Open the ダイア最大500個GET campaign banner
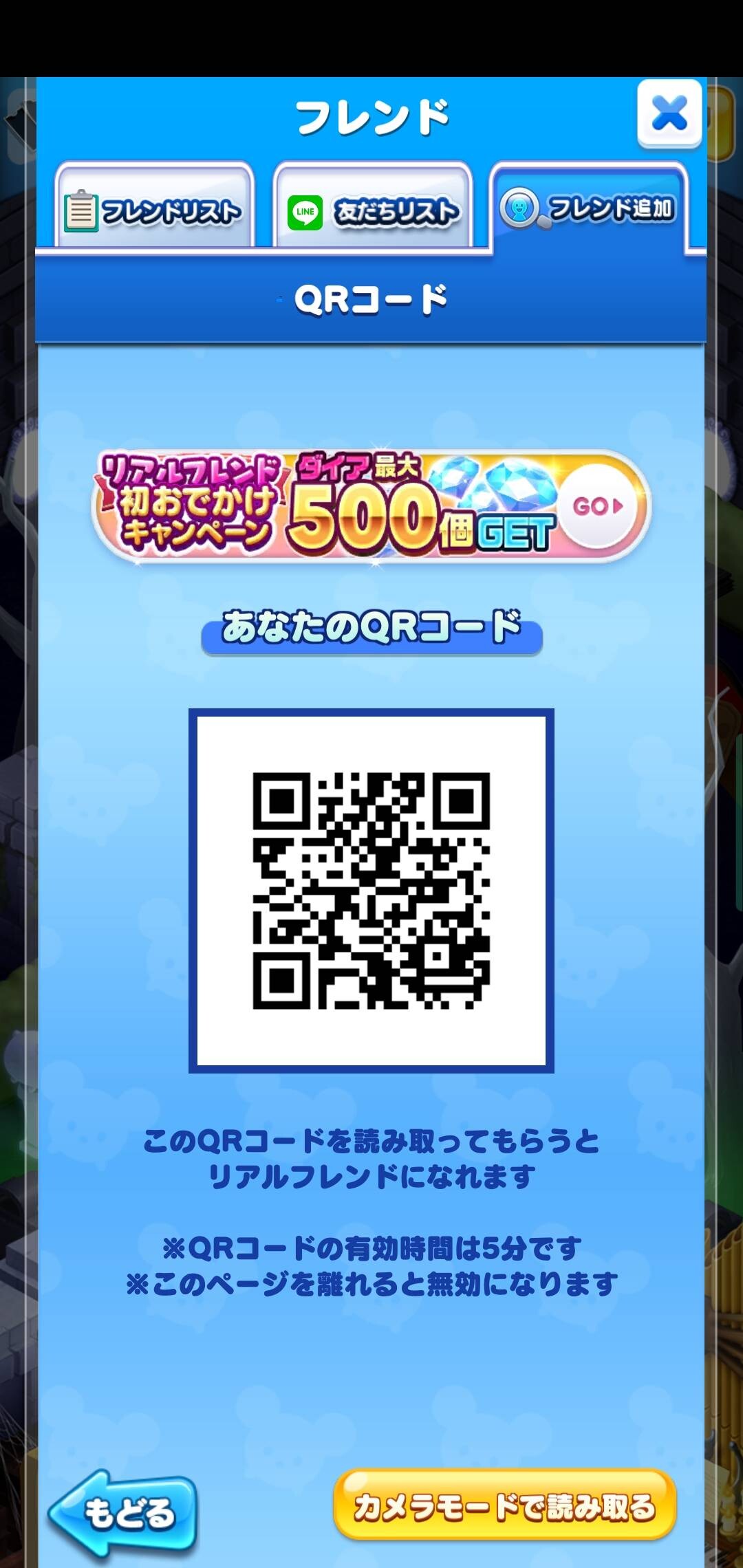The width and height of the screenshot is (743, 1568). click(371, 507)
